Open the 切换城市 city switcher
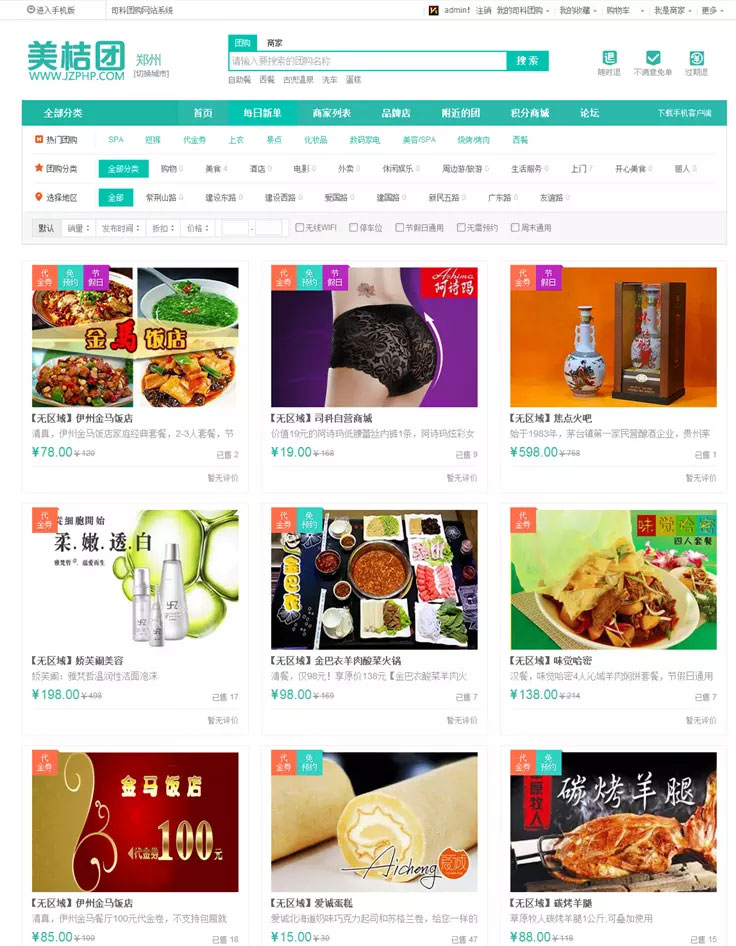 click(x=151, y=74)
